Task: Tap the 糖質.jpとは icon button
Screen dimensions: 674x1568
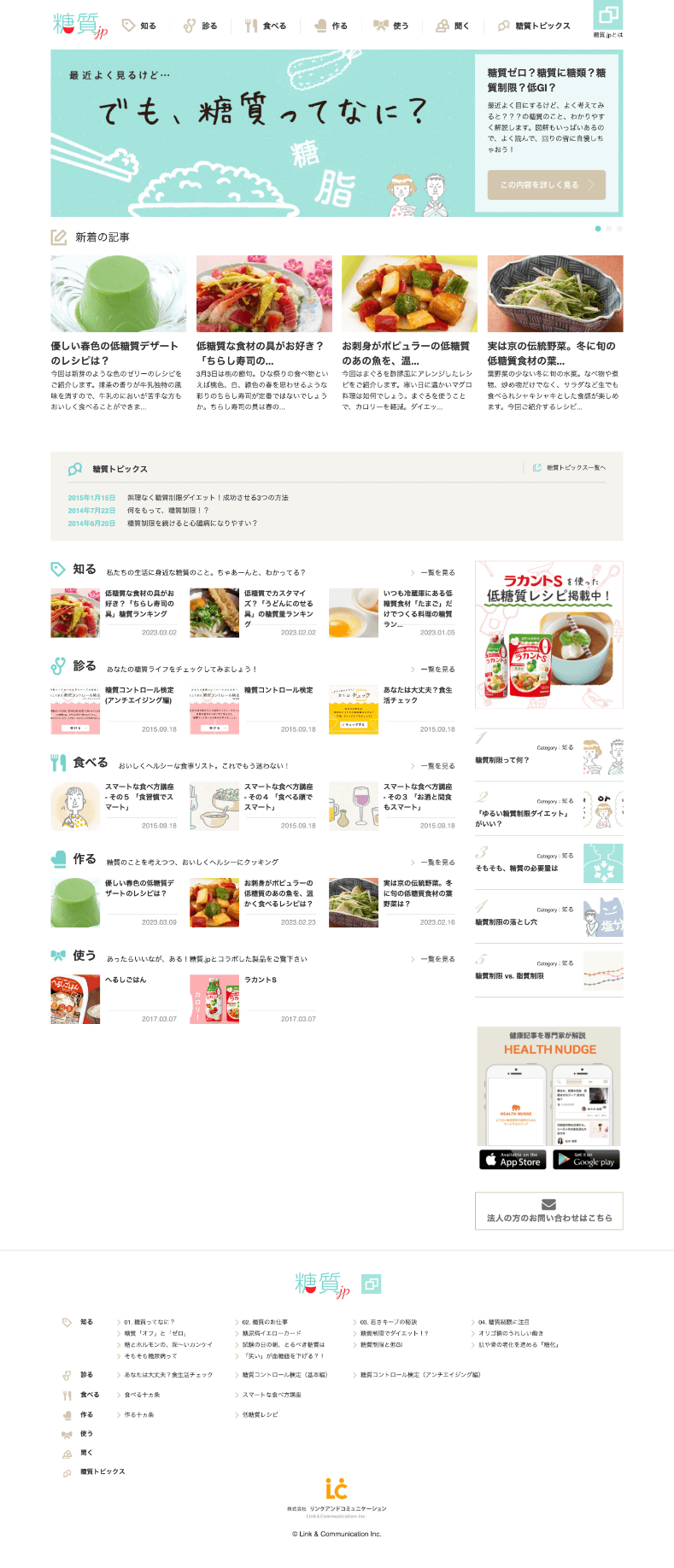Action: point(607,16)
